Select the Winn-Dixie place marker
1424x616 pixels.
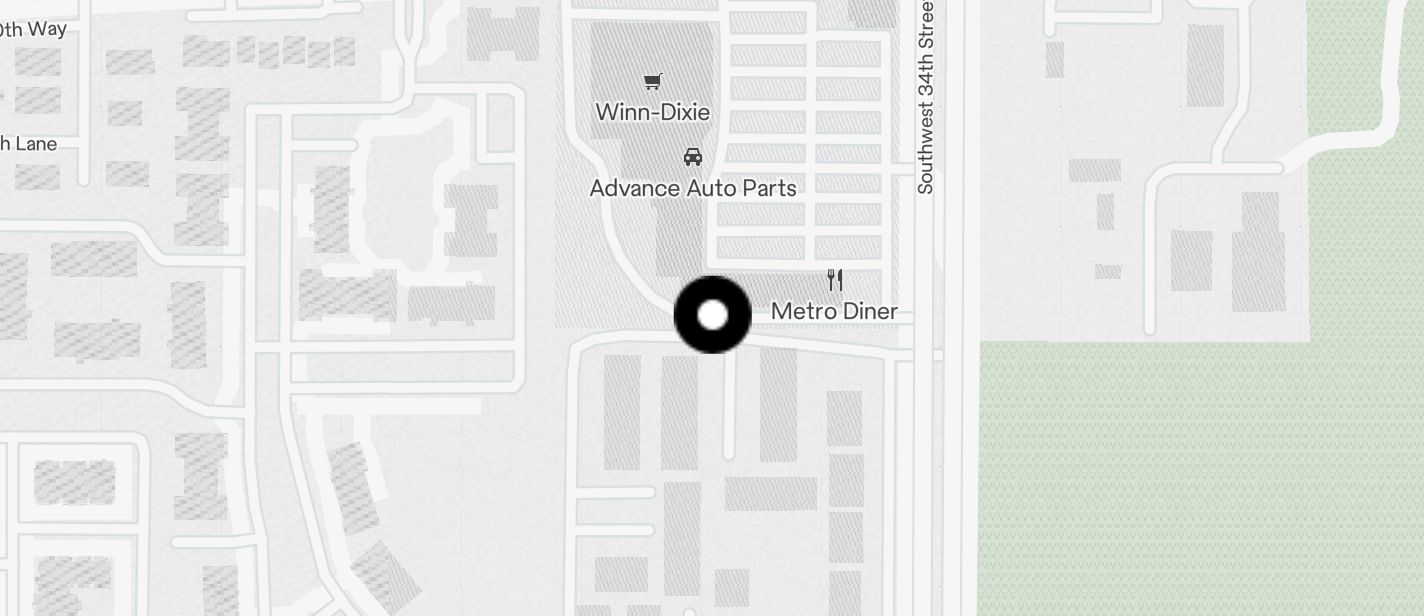pyautogui.click(x=653, y=82)
